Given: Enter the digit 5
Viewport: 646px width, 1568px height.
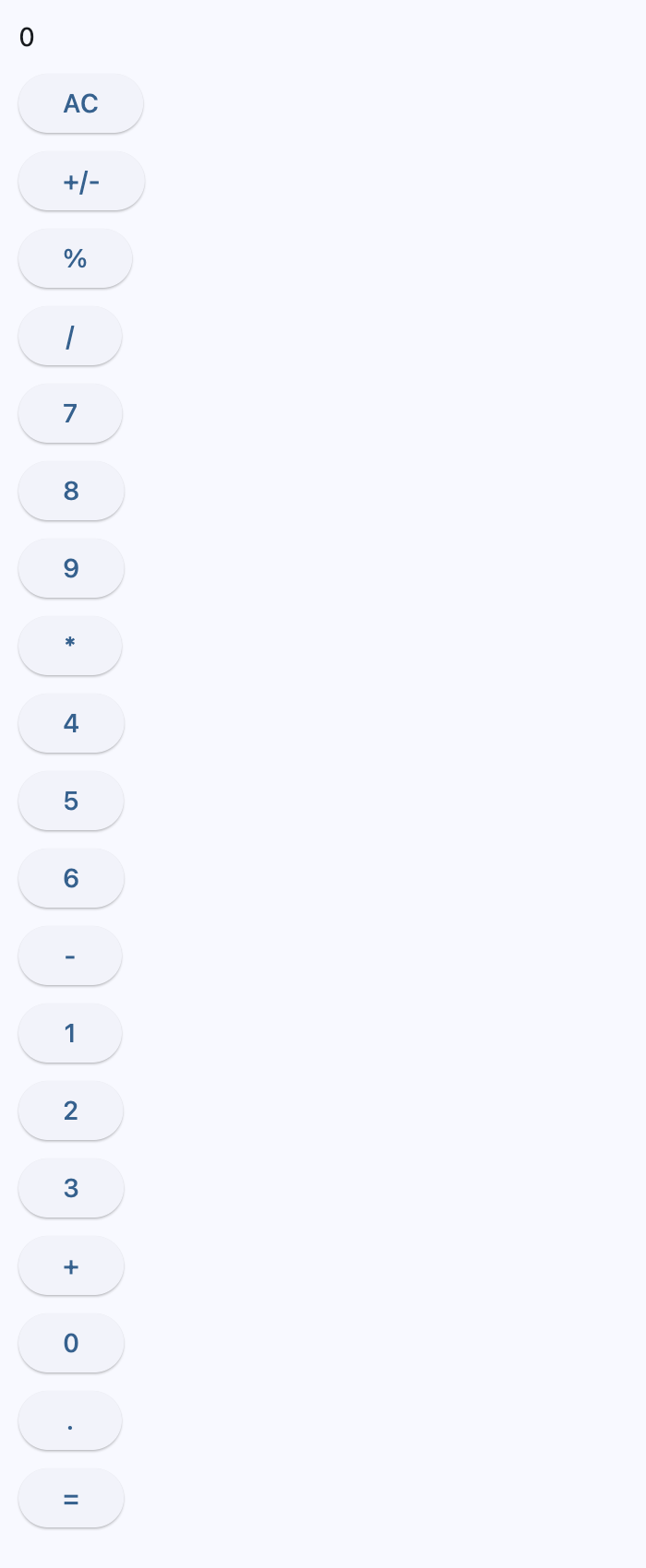Looking at the screenshot, I should [x=71, y=801].
